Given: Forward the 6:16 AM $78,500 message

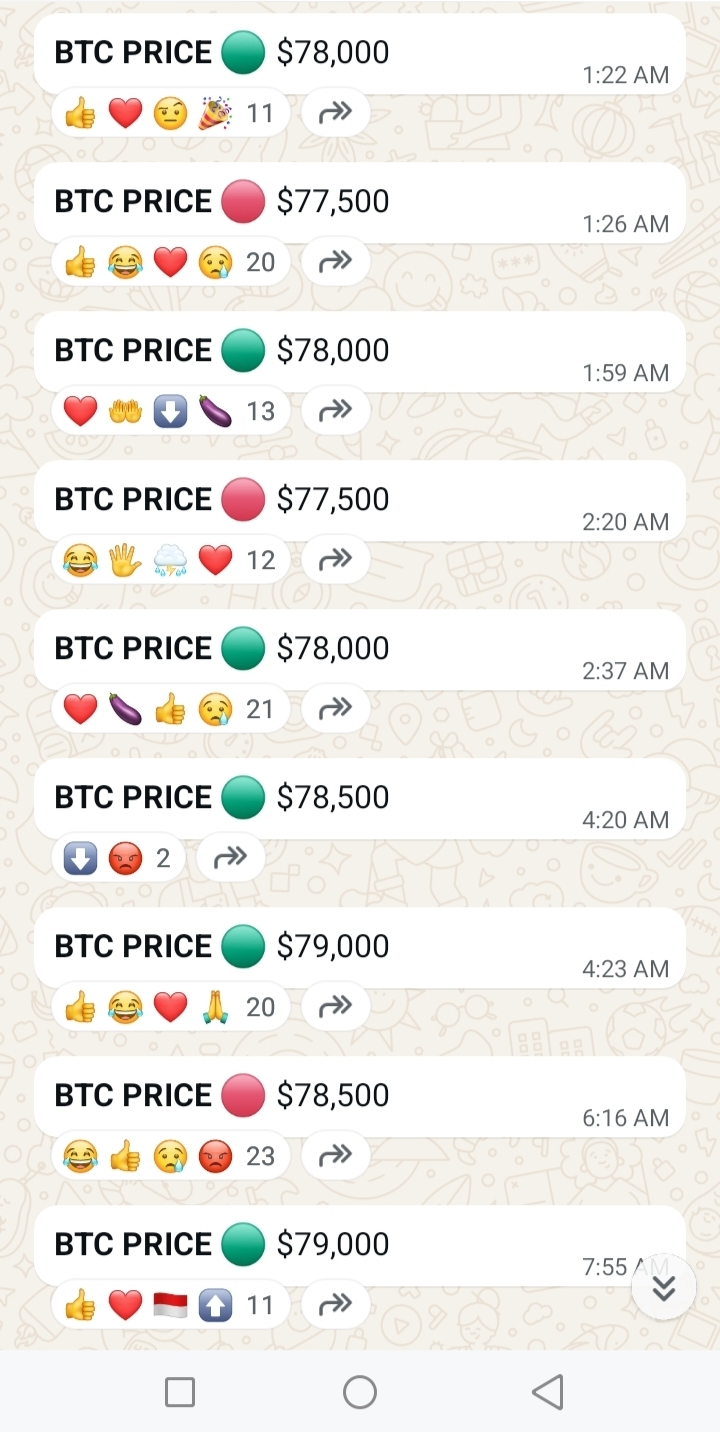Looking at the screenshot, I should pyautogui.click(x=335, y=1156).
